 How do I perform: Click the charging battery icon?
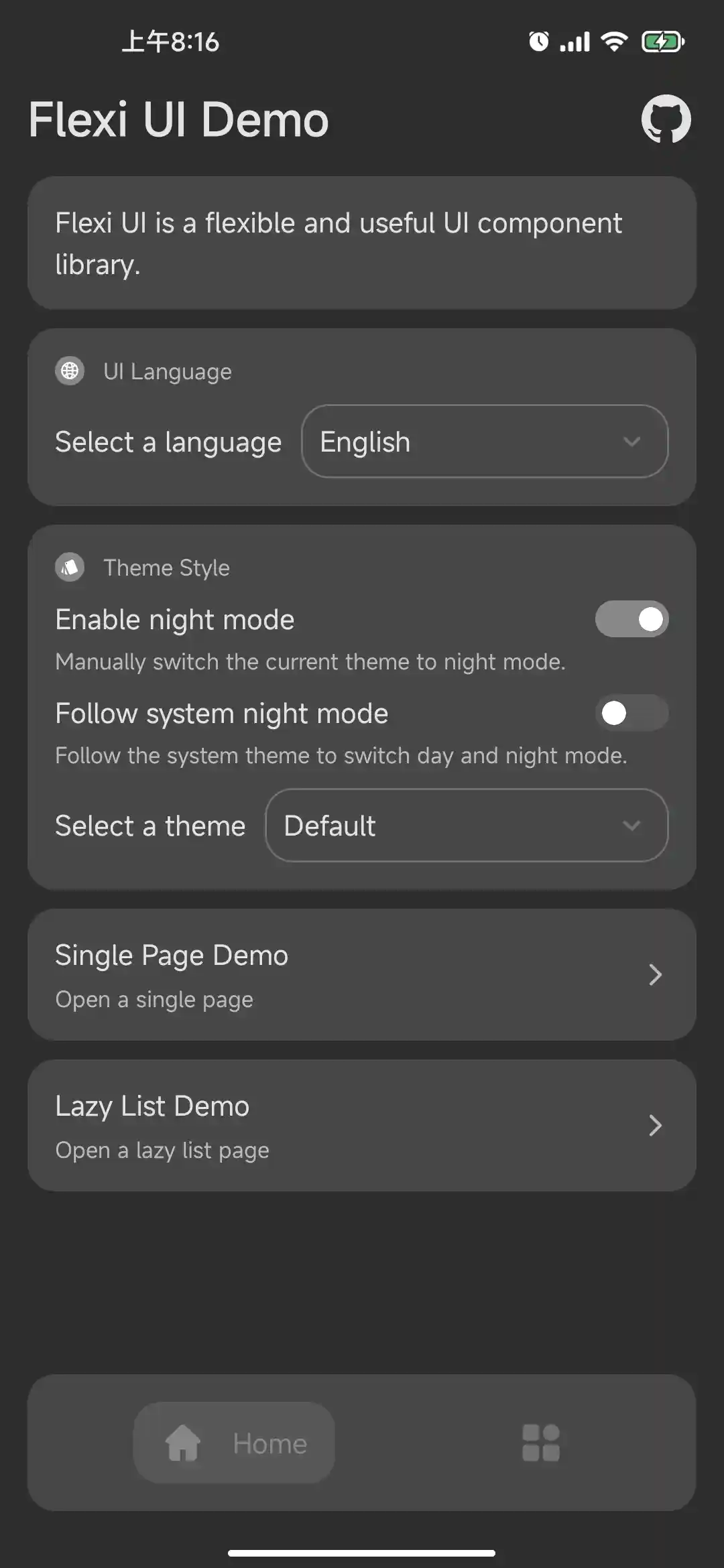[662, 42]
